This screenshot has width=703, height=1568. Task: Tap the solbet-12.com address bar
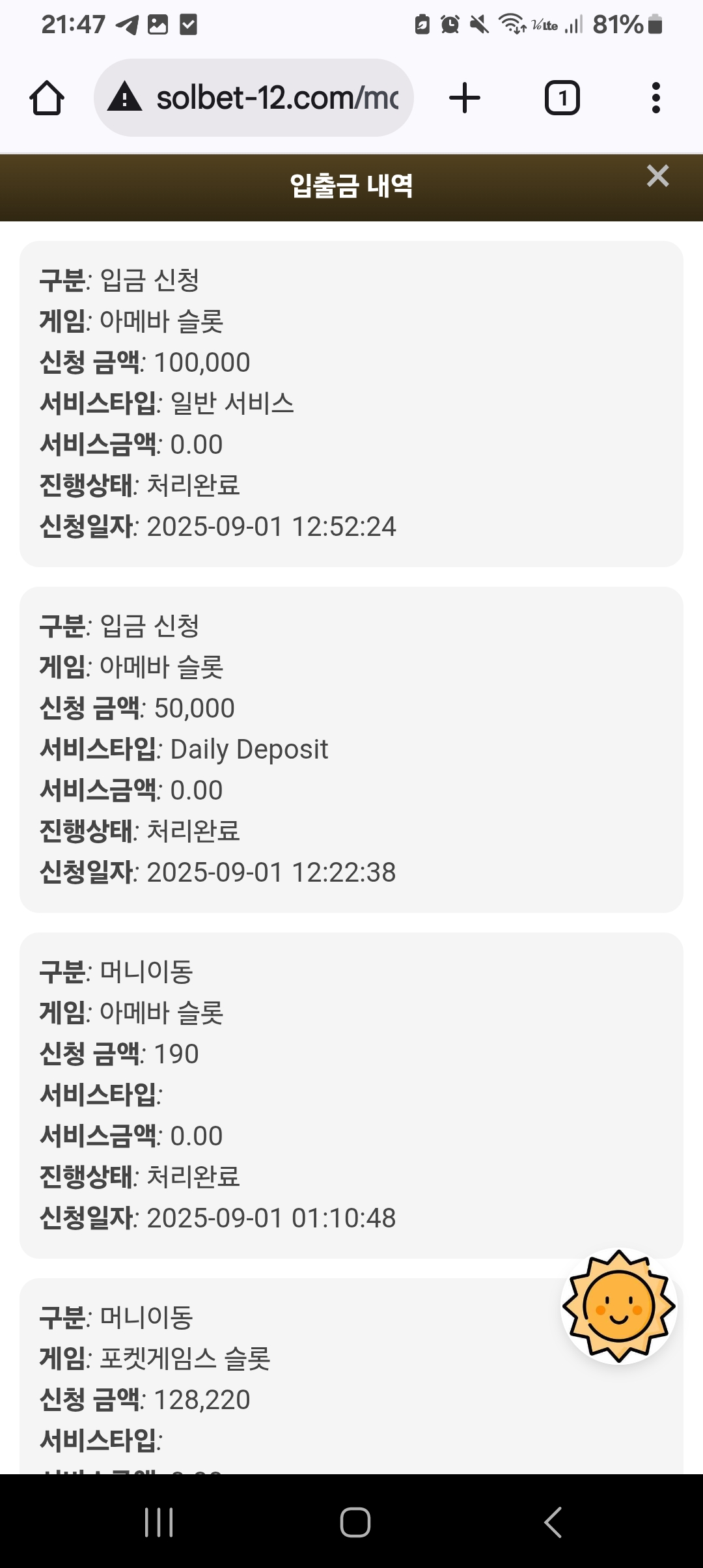coord(254,98)
